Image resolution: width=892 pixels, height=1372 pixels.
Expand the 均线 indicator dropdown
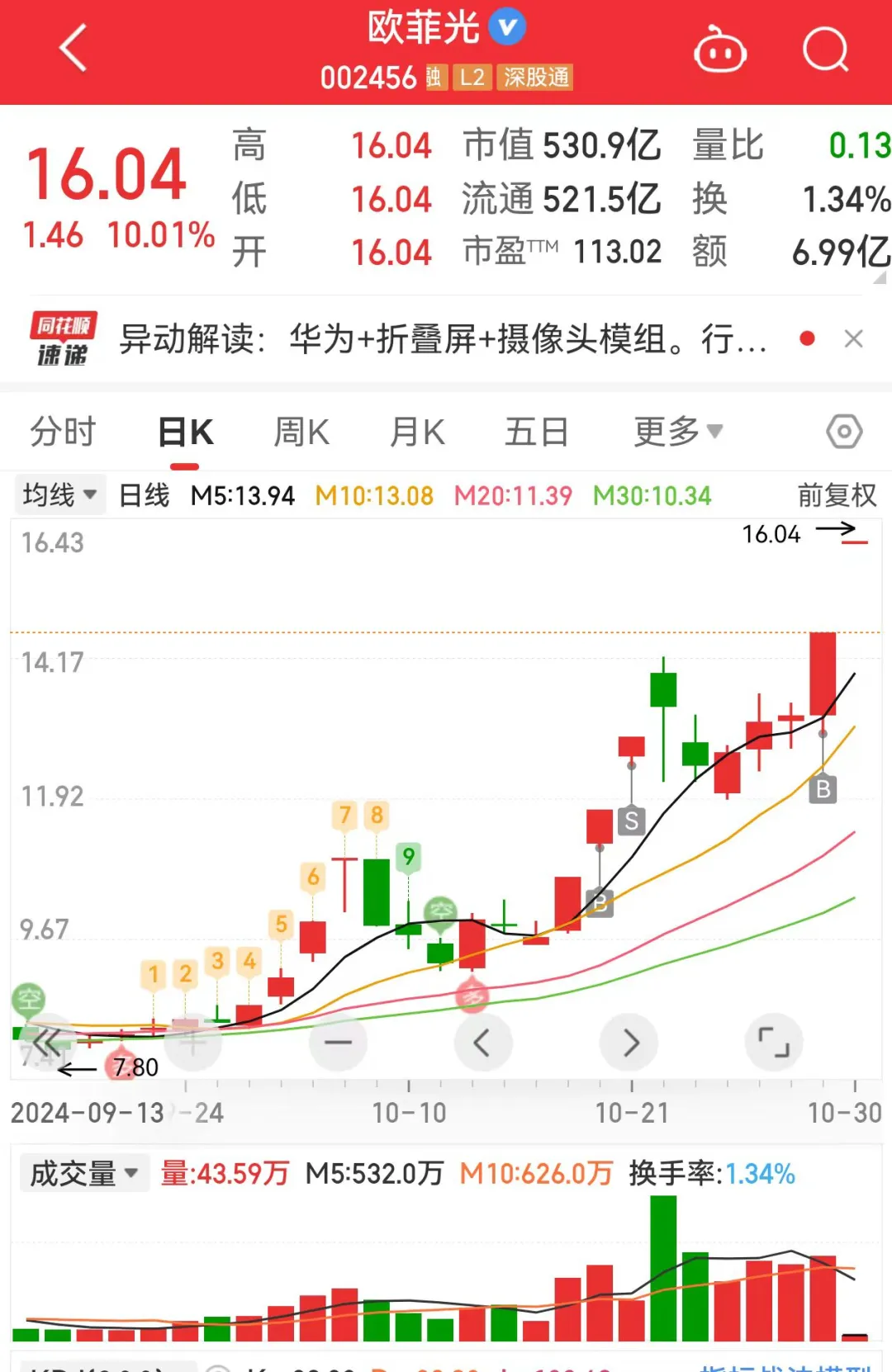click(x=59, y=495)
